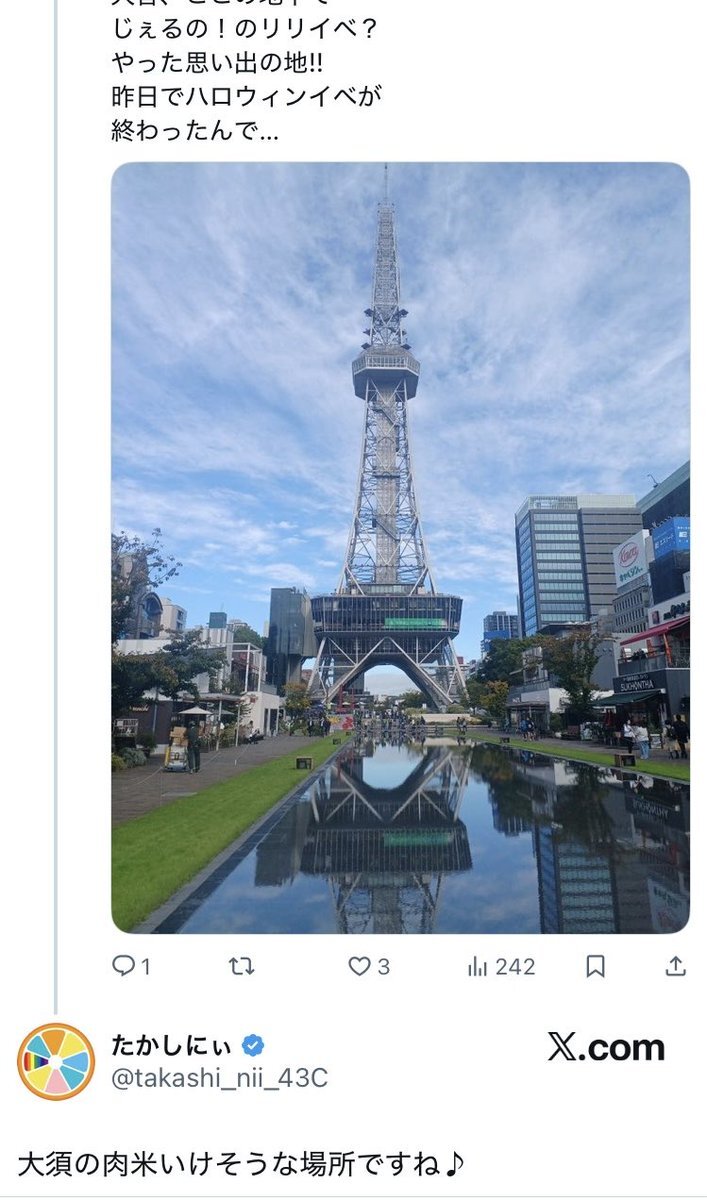Open the tower photo in full view
The width and height of the screenshot is (707, 1200).
click(x=400, y=547)
